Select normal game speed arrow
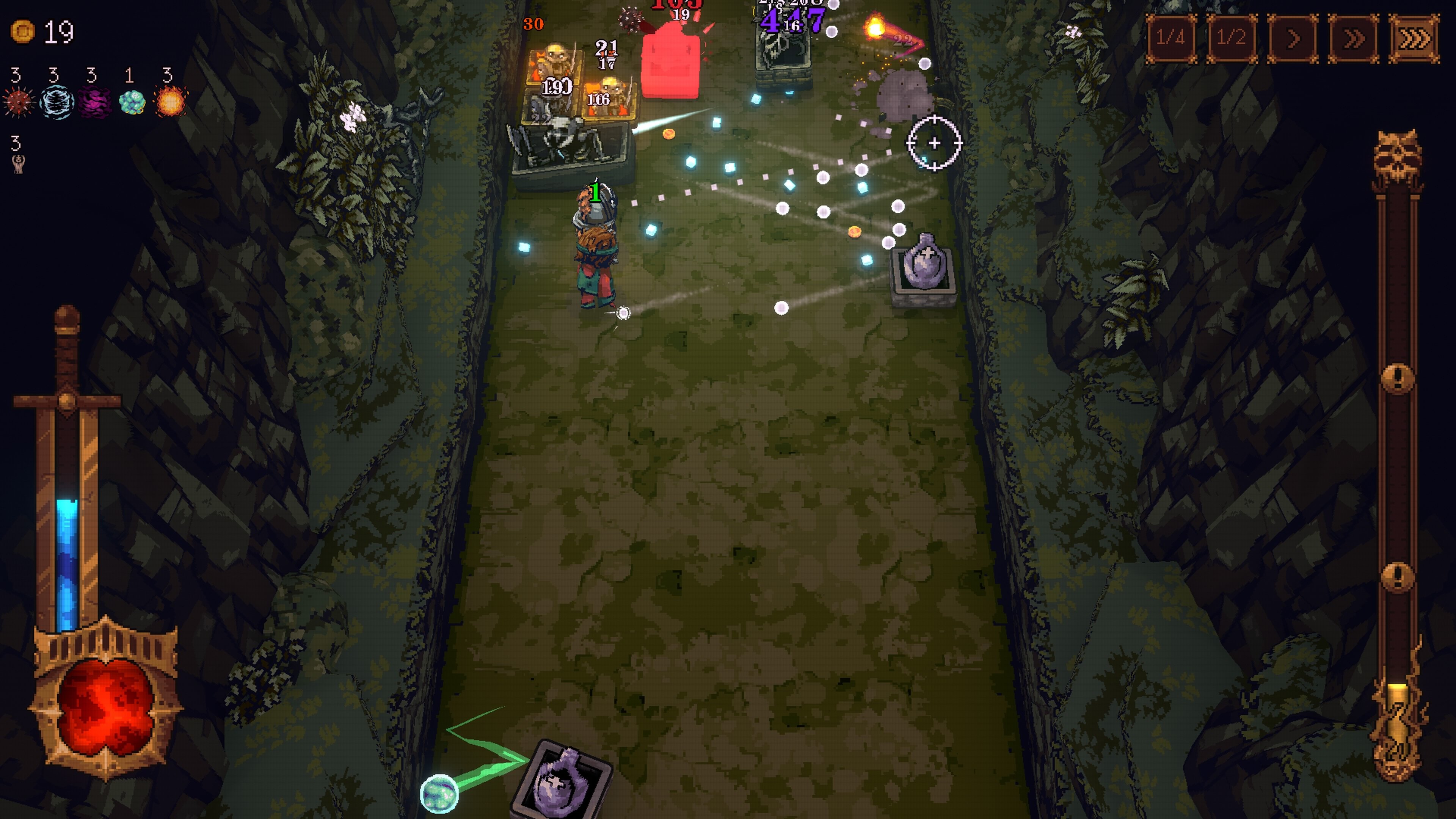This screenshot has width=1456, height=819. click(1292, 38)
